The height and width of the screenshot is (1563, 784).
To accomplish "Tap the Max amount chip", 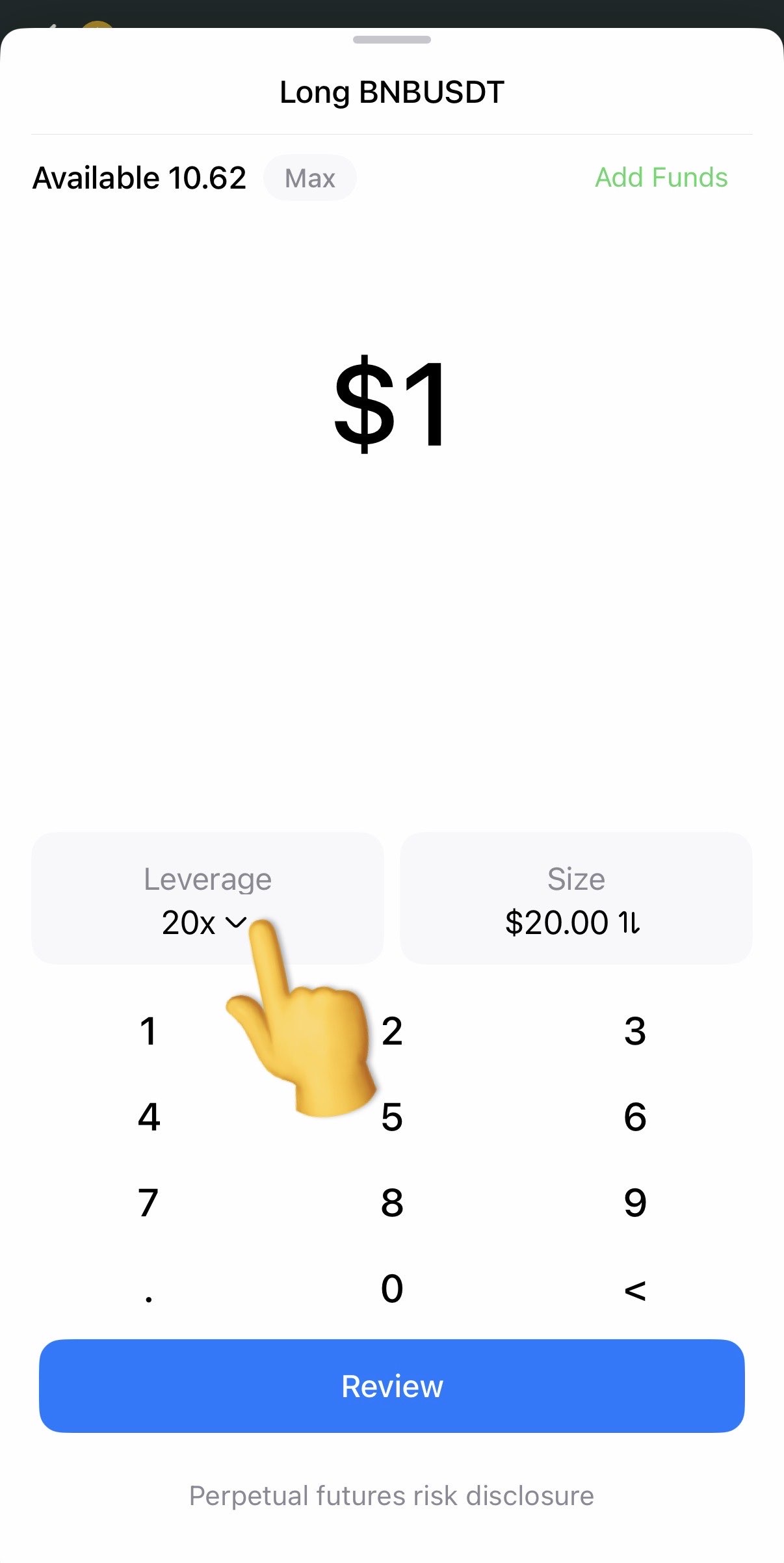I will (309, 178).
